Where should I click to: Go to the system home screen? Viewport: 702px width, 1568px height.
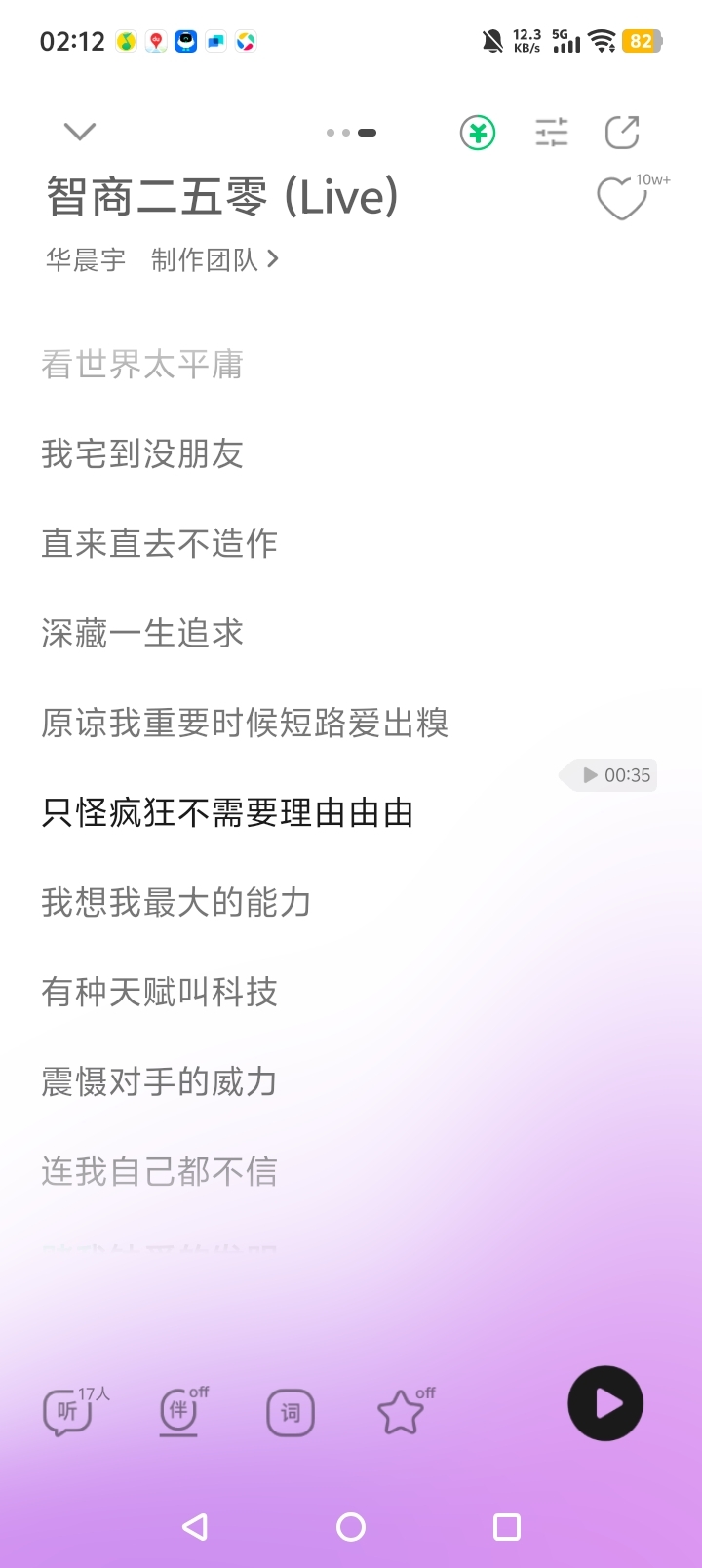coord(351,1526)
